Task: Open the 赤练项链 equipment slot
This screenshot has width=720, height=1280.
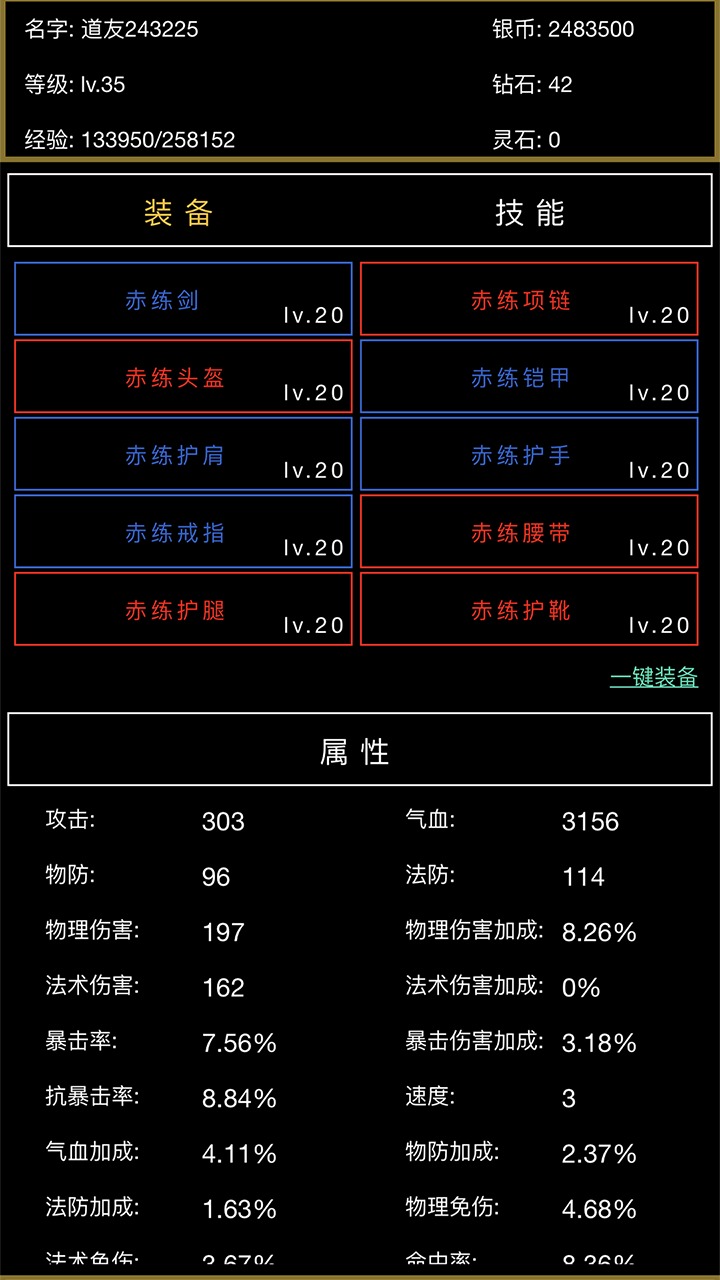Action: (x=529, y=299)
